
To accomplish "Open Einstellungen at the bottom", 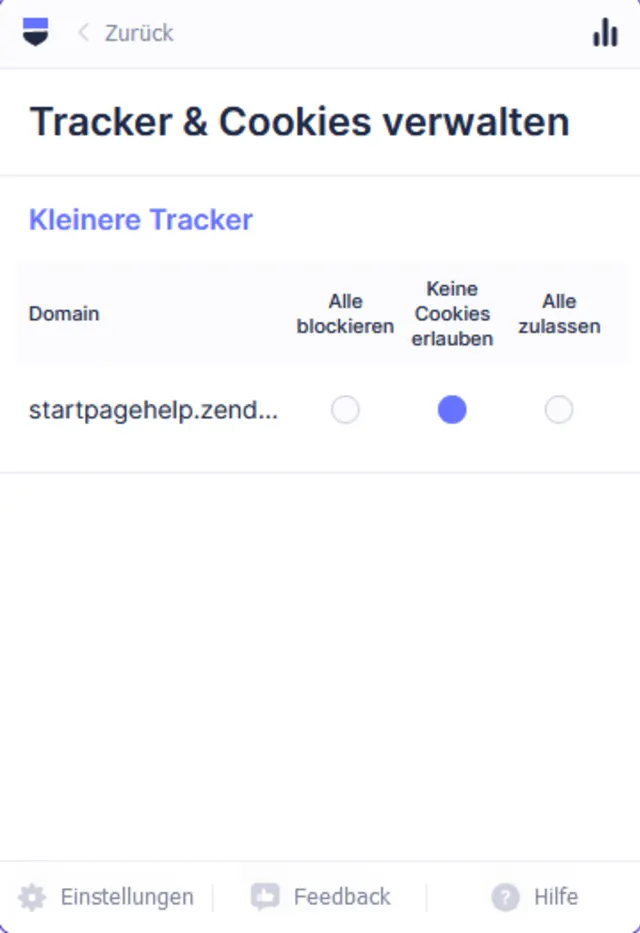I will click(x=107, y=897).
